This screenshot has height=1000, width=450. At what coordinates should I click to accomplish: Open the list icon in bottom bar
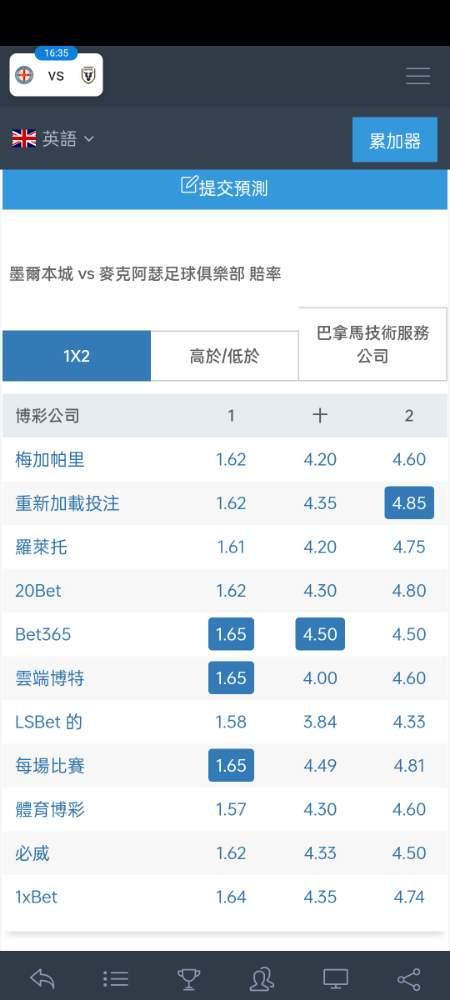tap(115, 978)
